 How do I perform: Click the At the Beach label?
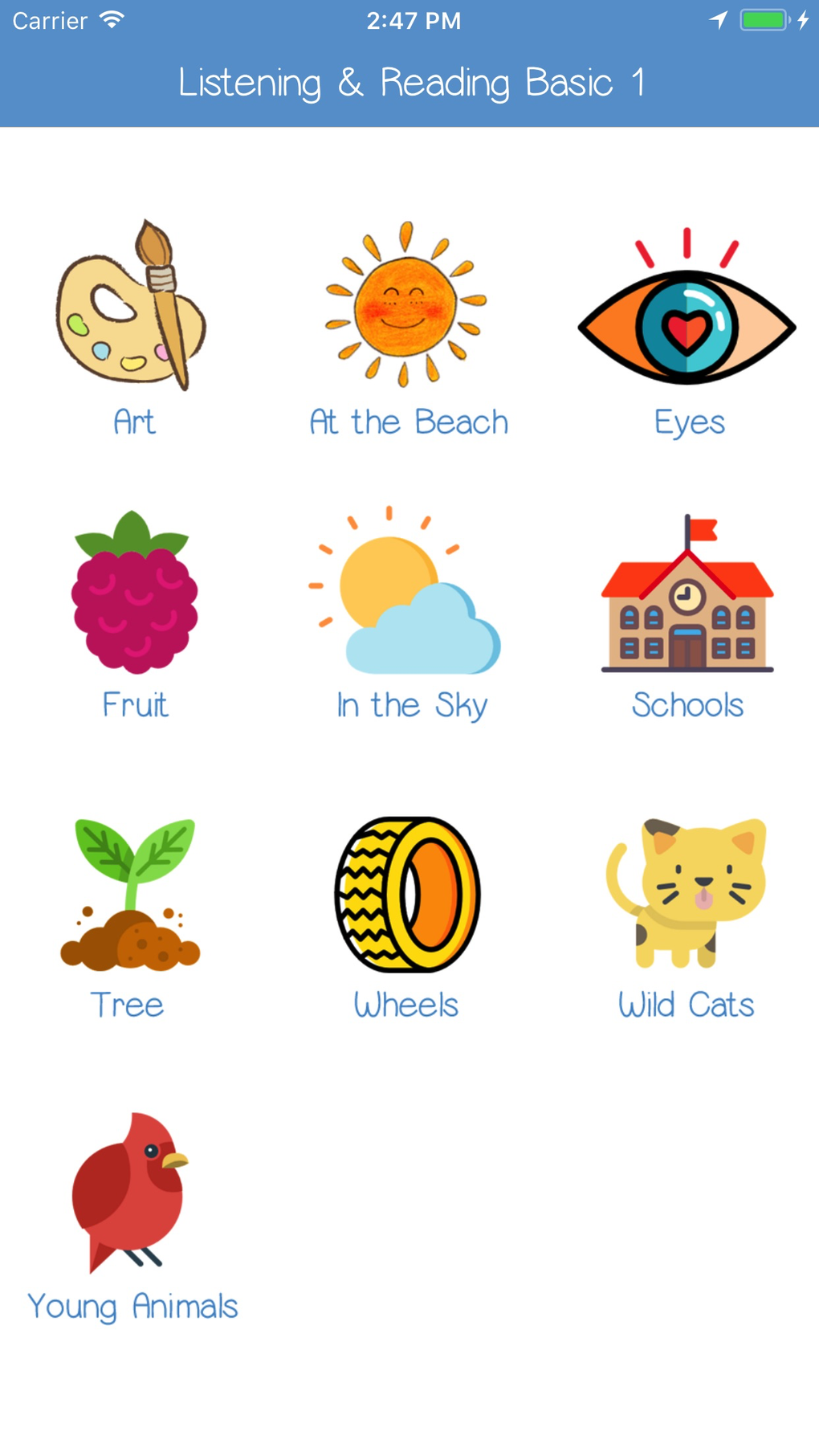(408, 421)
